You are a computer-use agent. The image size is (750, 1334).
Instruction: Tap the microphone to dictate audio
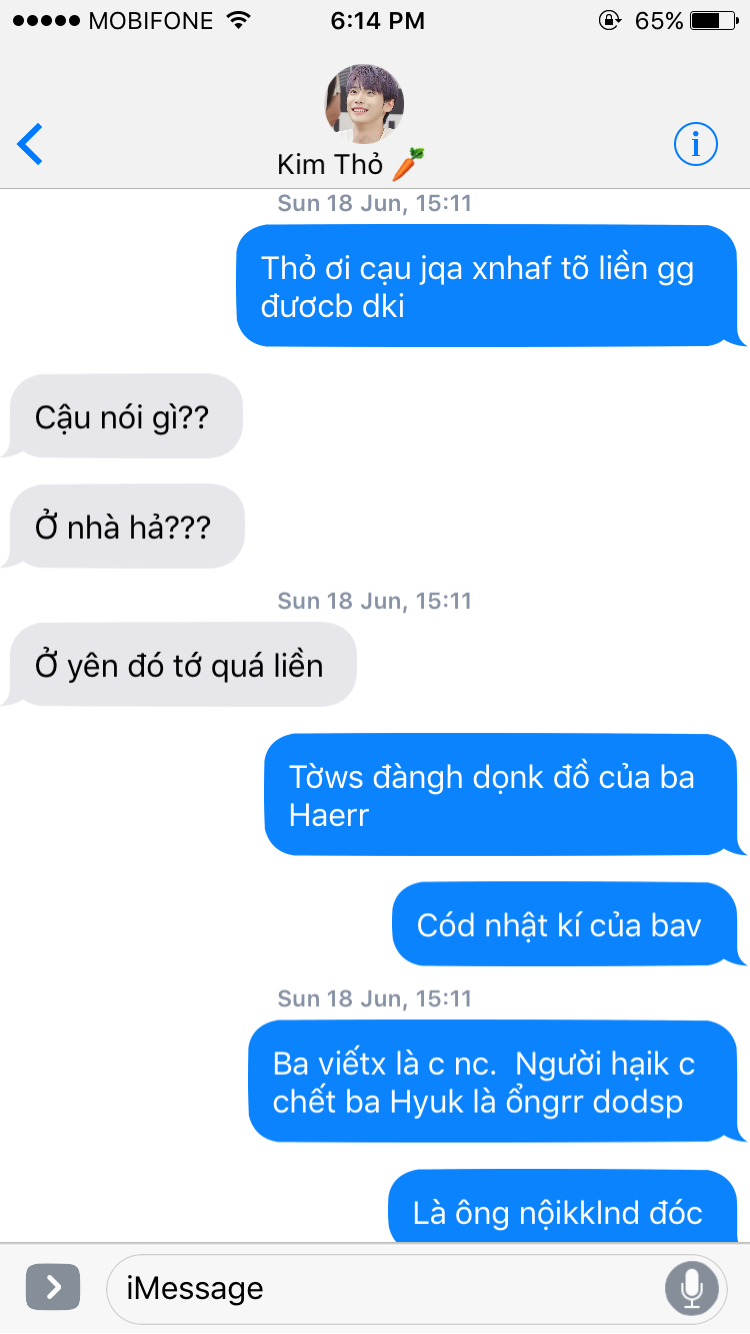click(691, 1289)
